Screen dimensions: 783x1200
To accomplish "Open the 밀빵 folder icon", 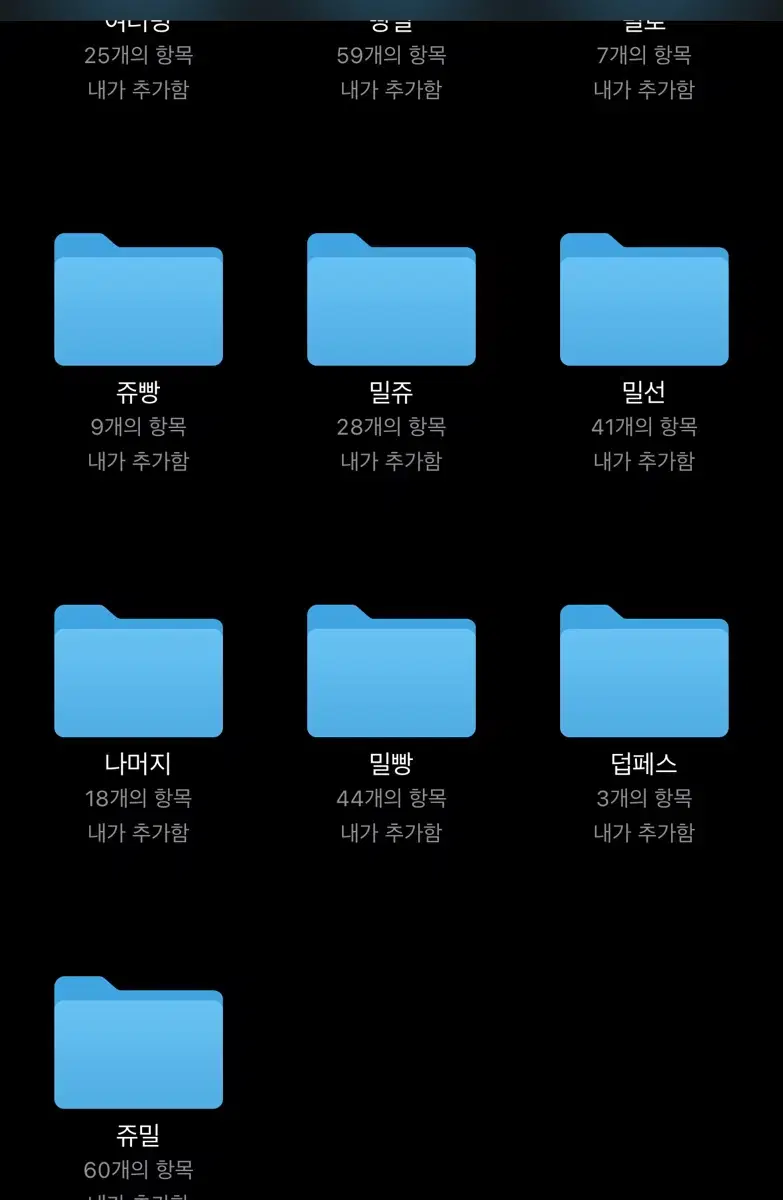I will 390,672.
